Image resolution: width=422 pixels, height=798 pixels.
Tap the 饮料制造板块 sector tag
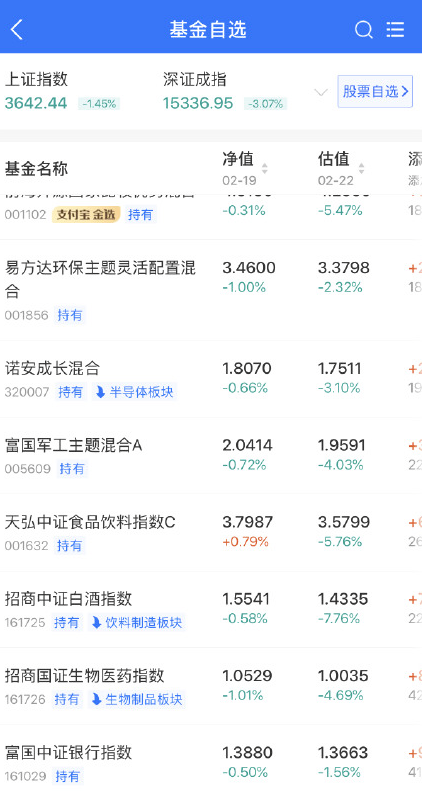[138, 622]
